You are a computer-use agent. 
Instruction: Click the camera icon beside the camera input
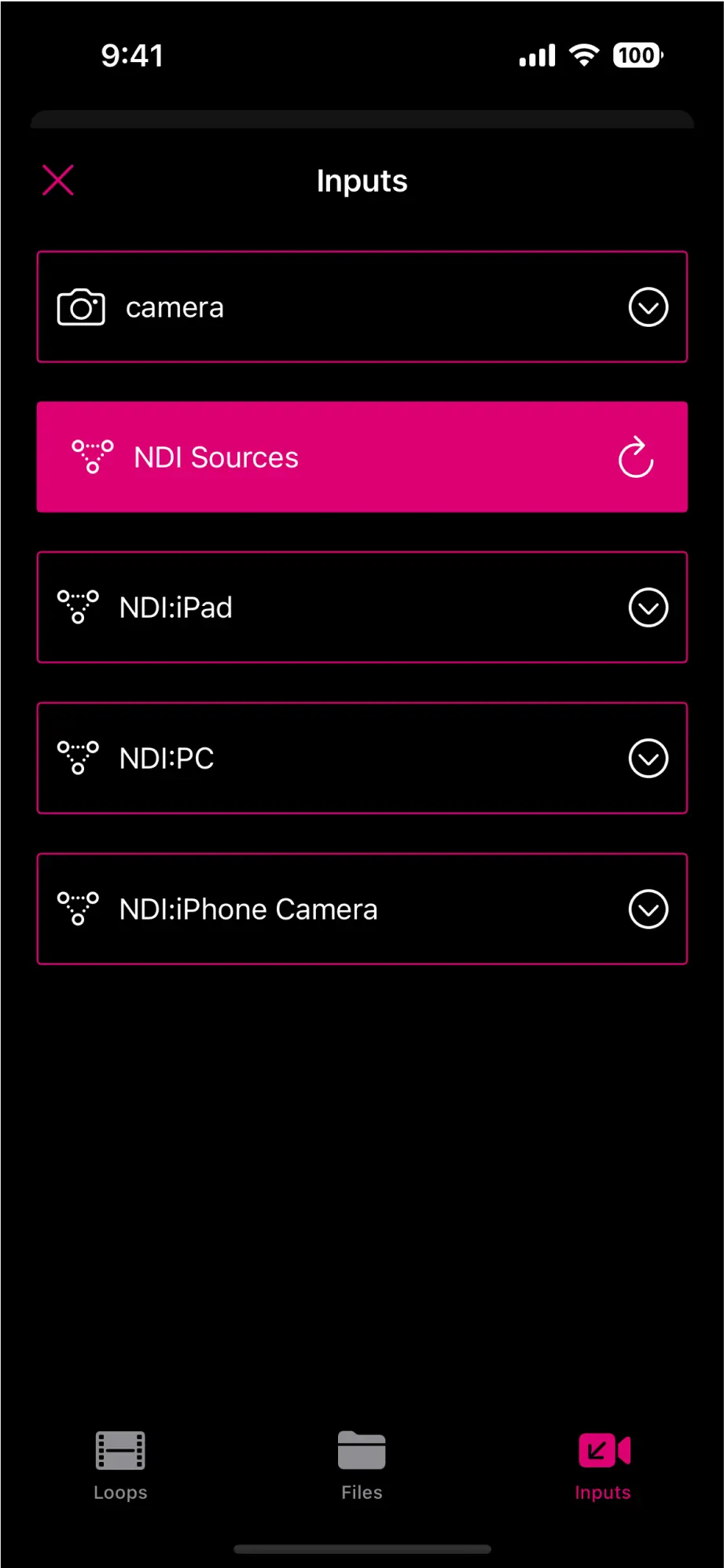pos(81,307)
